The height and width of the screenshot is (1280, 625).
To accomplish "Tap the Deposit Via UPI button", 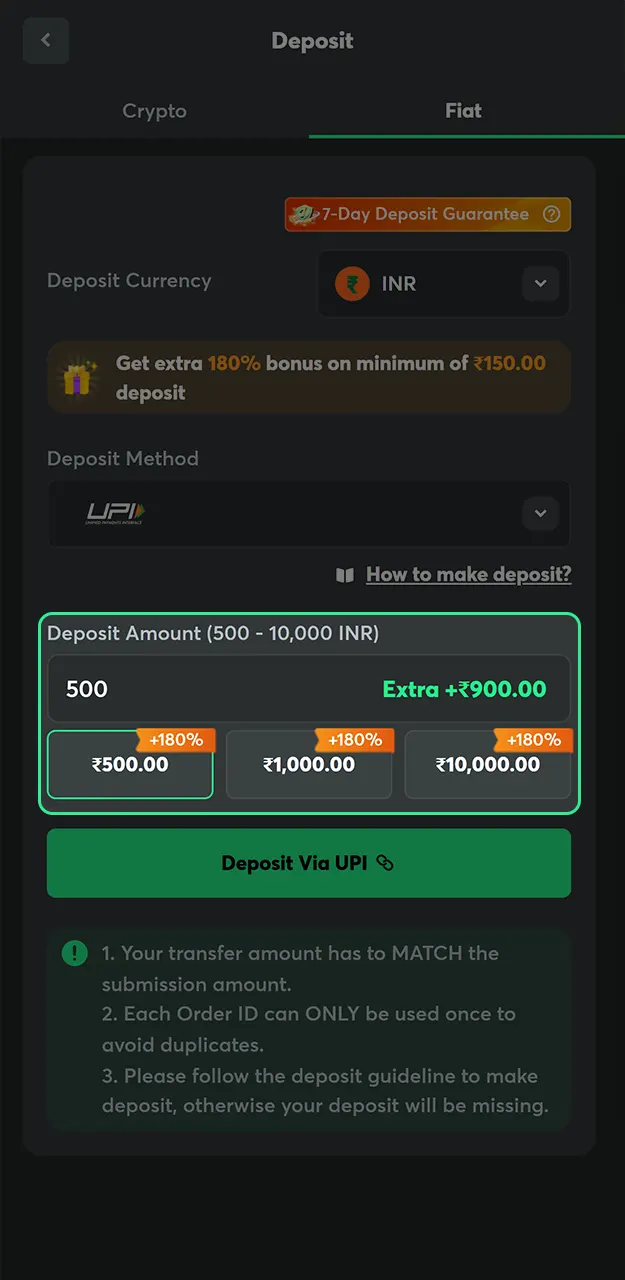I will coord(308,863).
